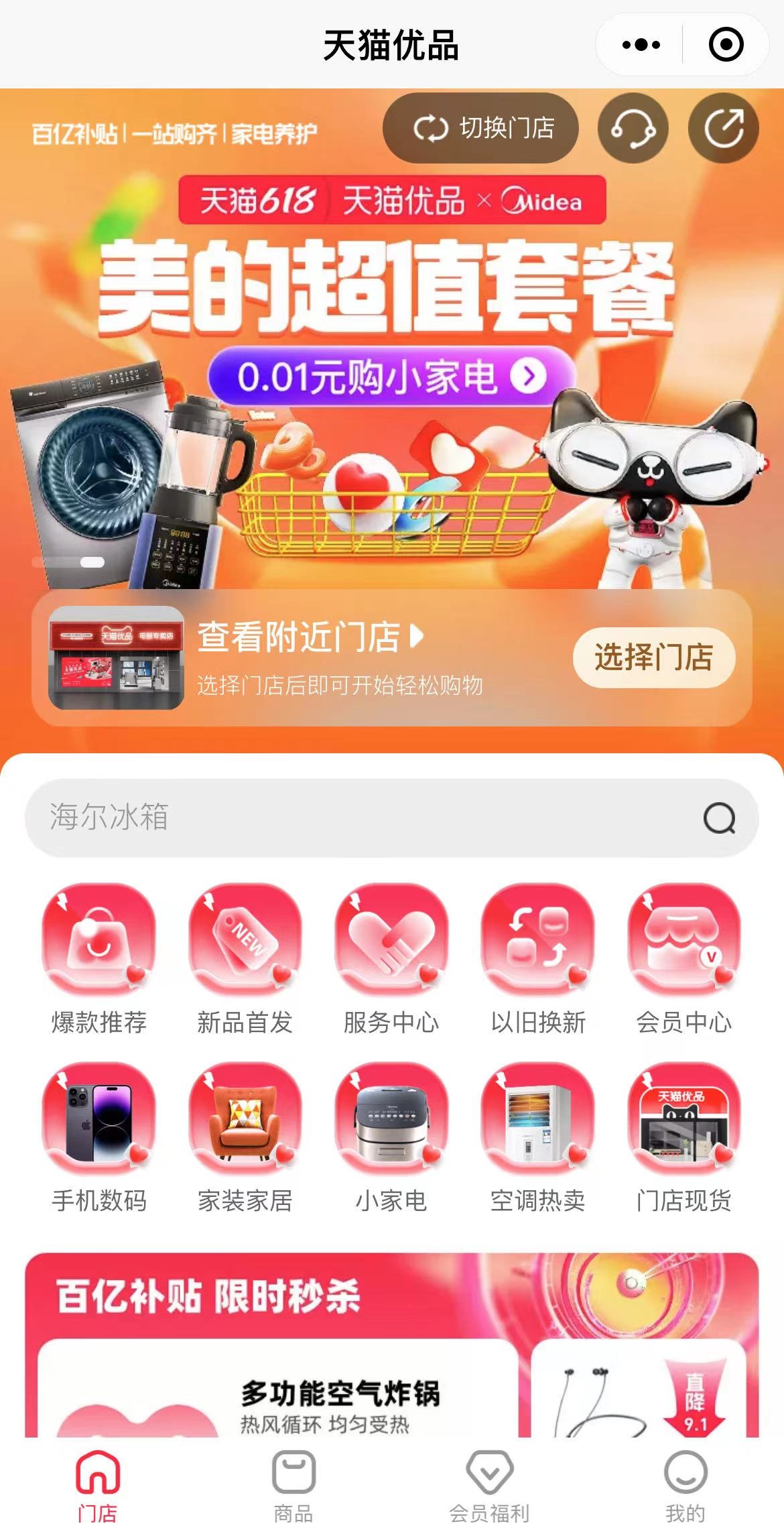This screenshot has width=784, height=1534.
Task: Open the mini-program more options menu
Action: point(641,45)
